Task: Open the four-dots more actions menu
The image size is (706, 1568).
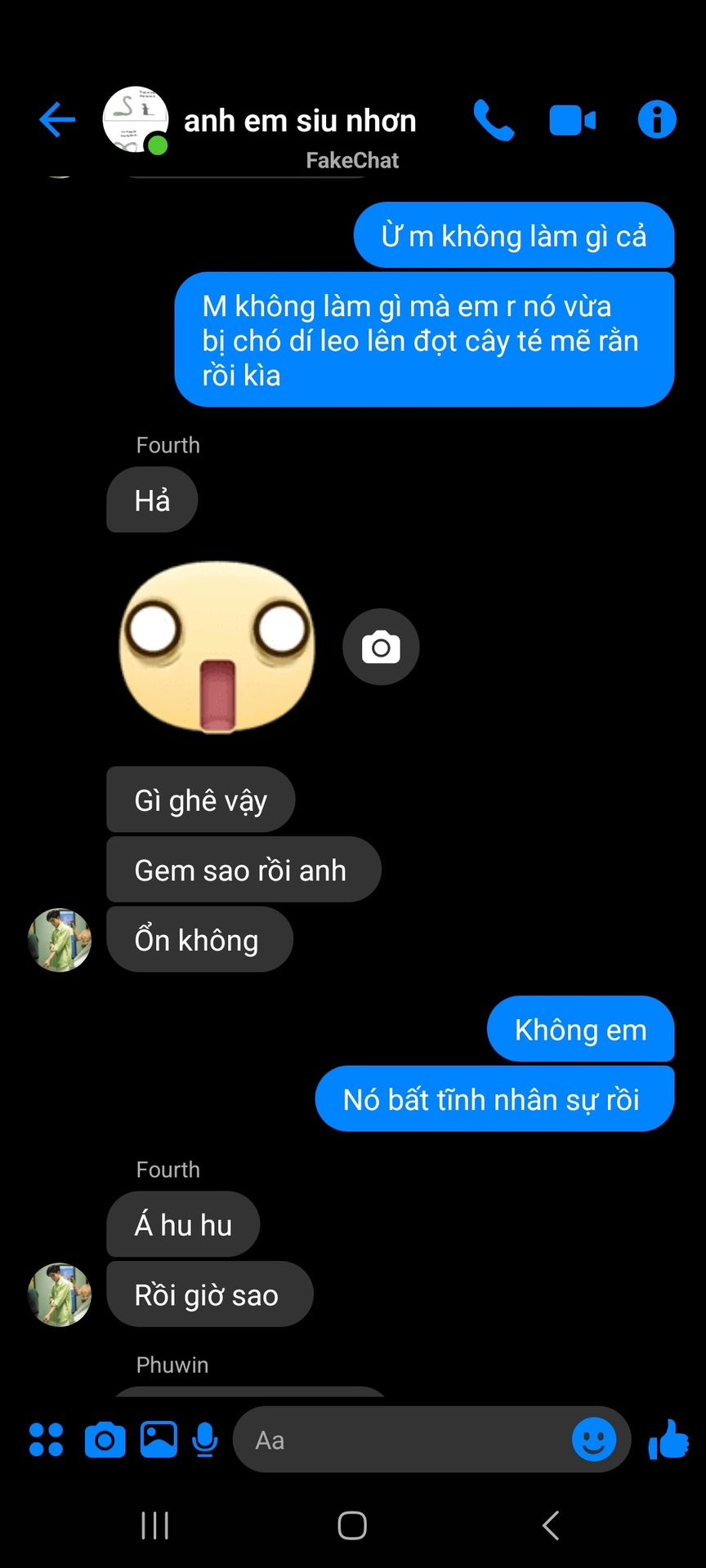Action: point(46,1440)
